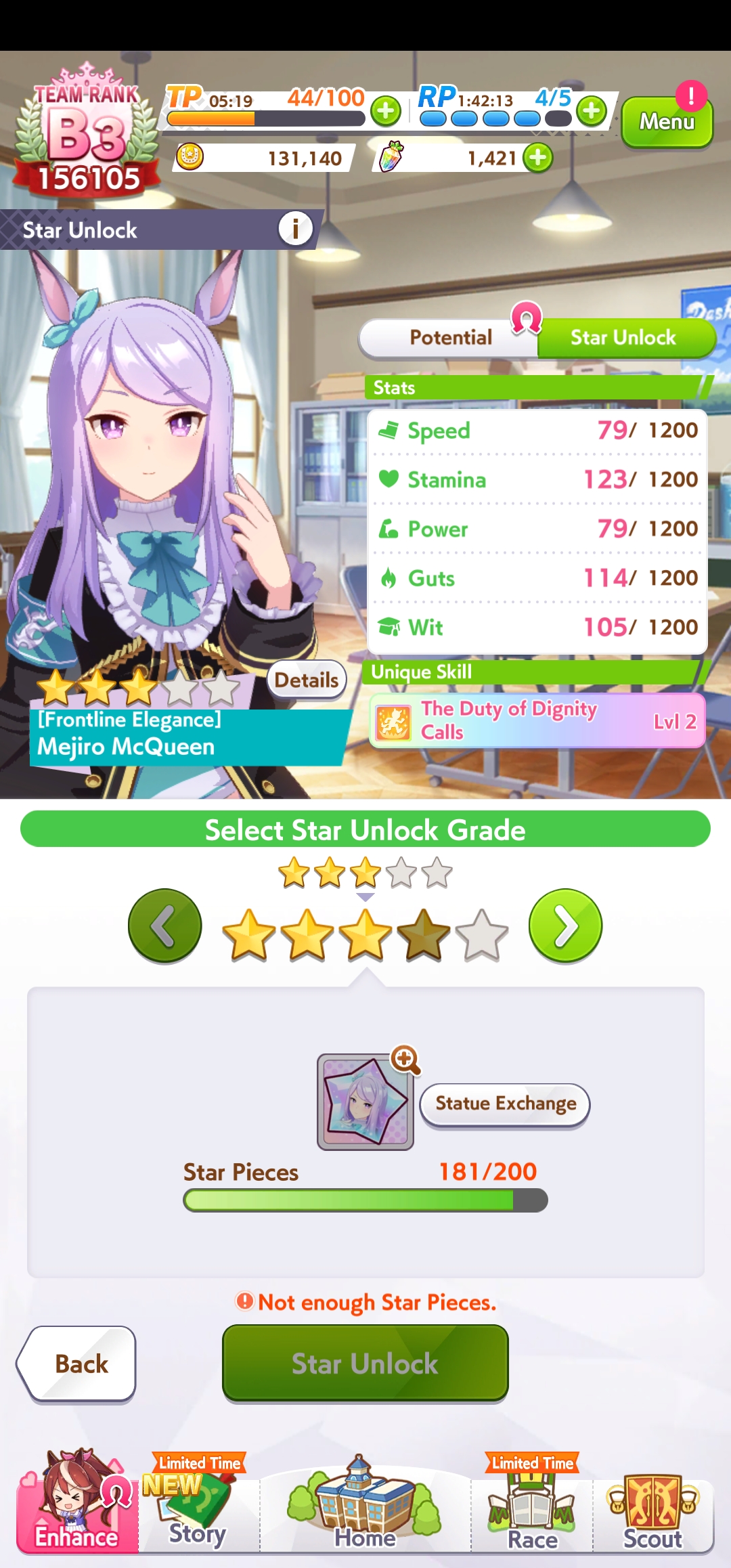
Task: Refill RP using the plus icon
Action: click(x=592, y=110)
